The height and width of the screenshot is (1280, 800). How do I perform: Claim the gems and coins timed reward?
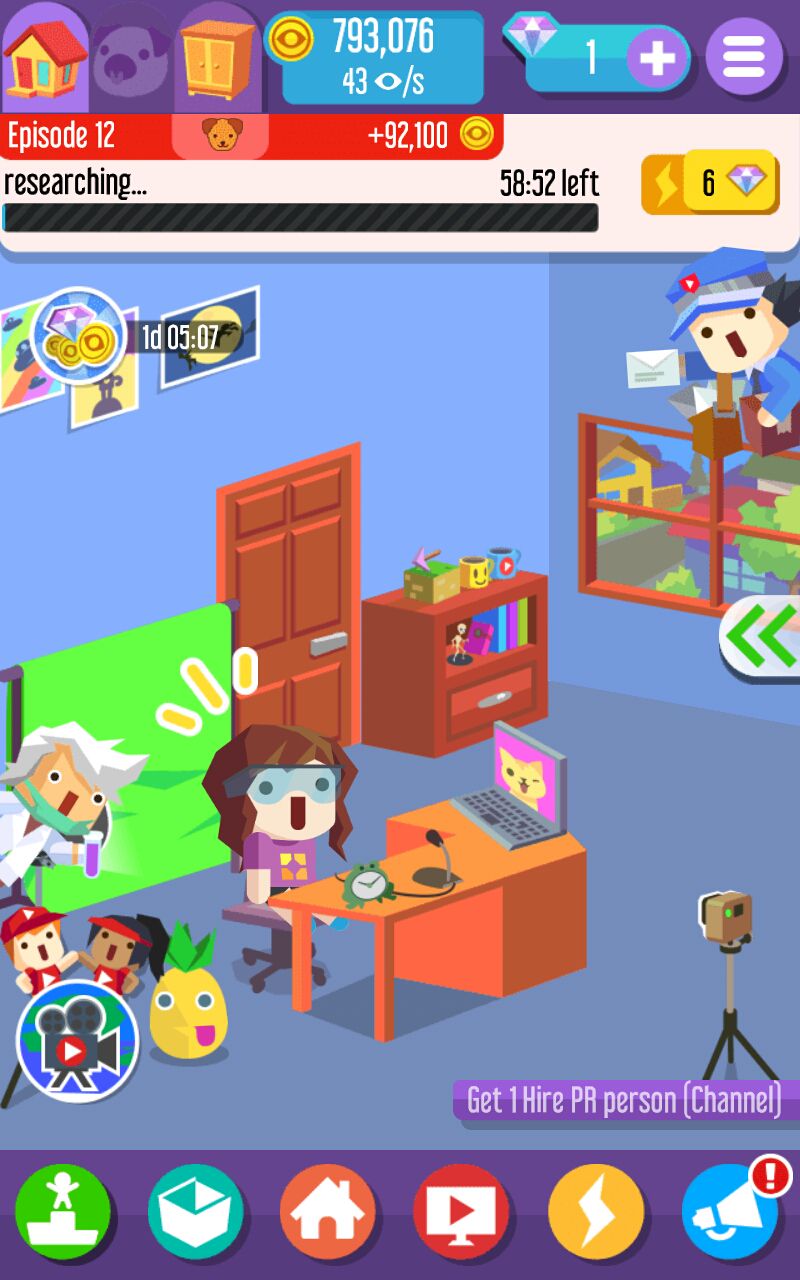[x=78, y=335]
